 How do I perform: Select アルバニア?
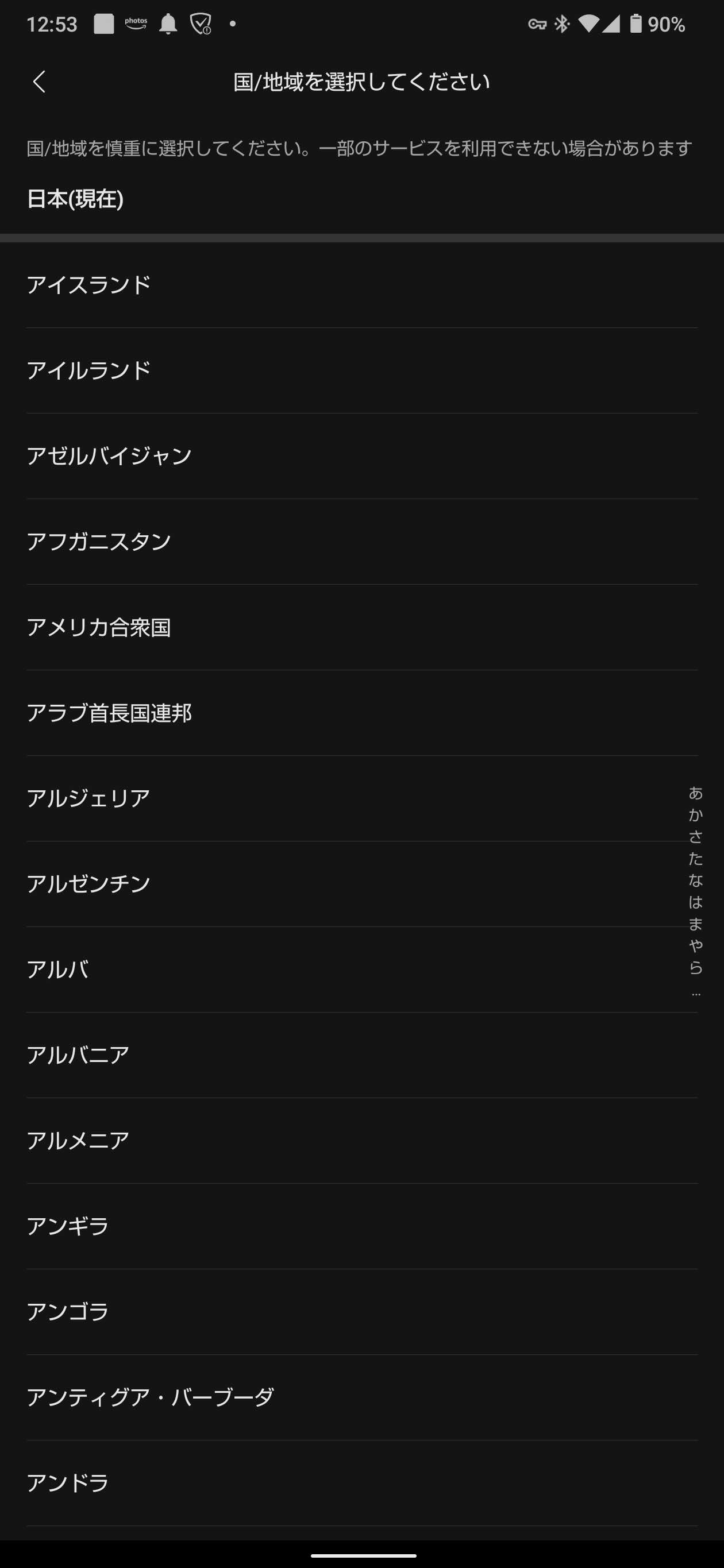click(361, 1055)
